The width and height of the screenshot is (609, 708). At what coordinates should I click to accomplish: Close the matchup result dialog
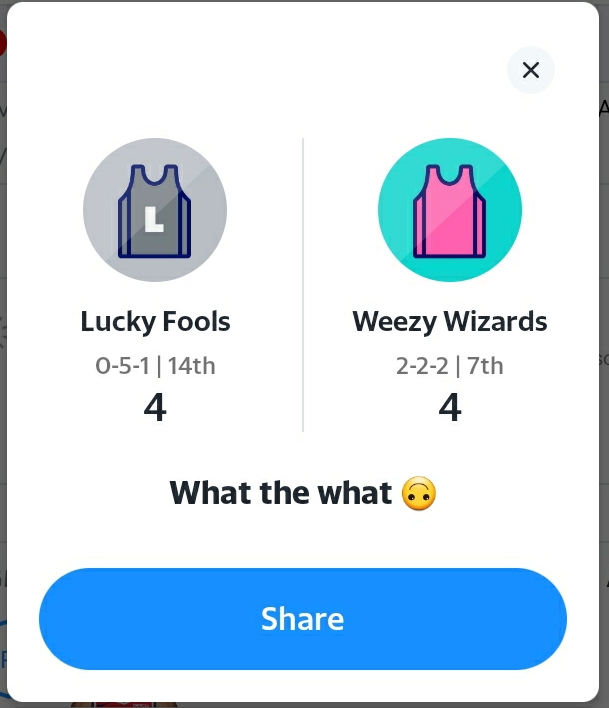tap(531, 70)
